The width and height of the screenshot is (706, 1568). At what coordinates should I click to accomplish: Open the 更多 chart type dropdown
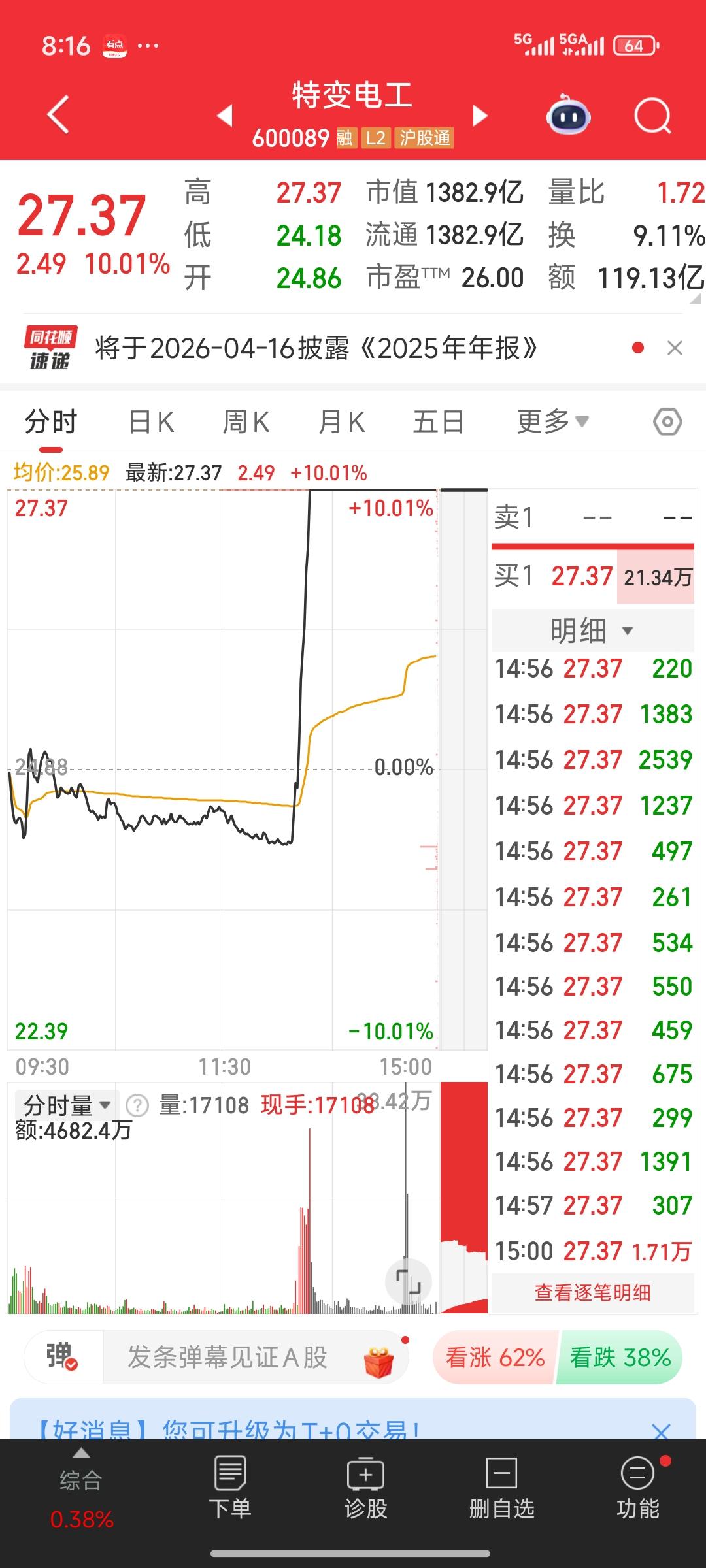tap(552, 421)
